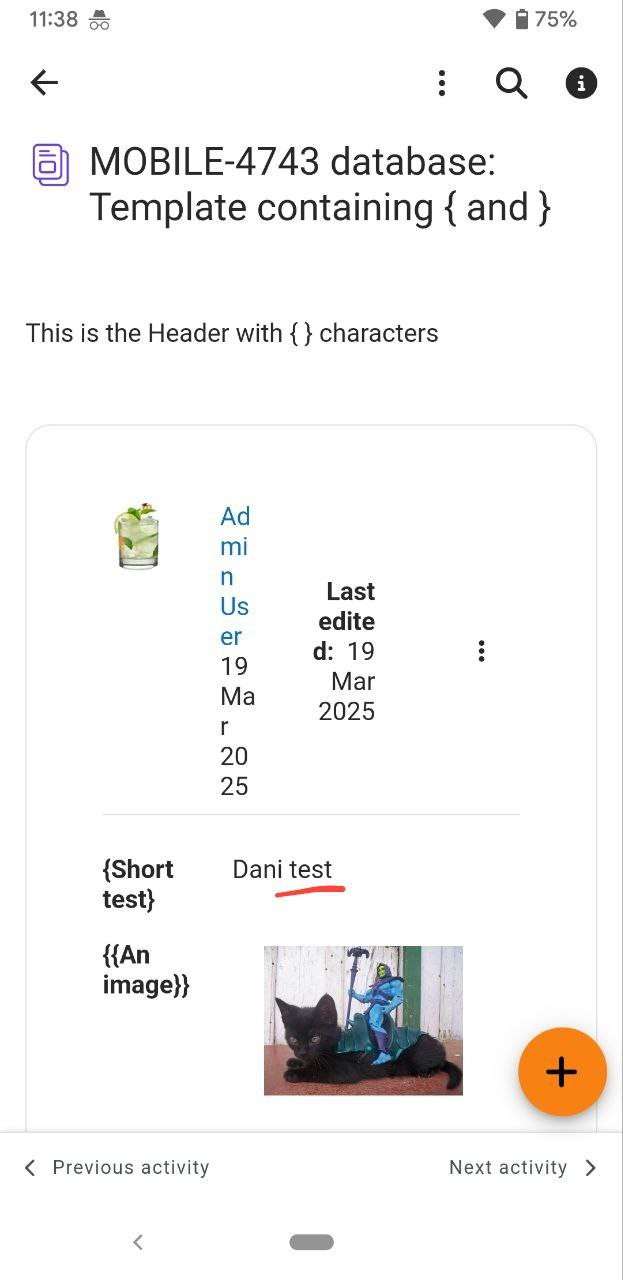
Task: Add a new entry with plus button
Action: (562, 1071)
